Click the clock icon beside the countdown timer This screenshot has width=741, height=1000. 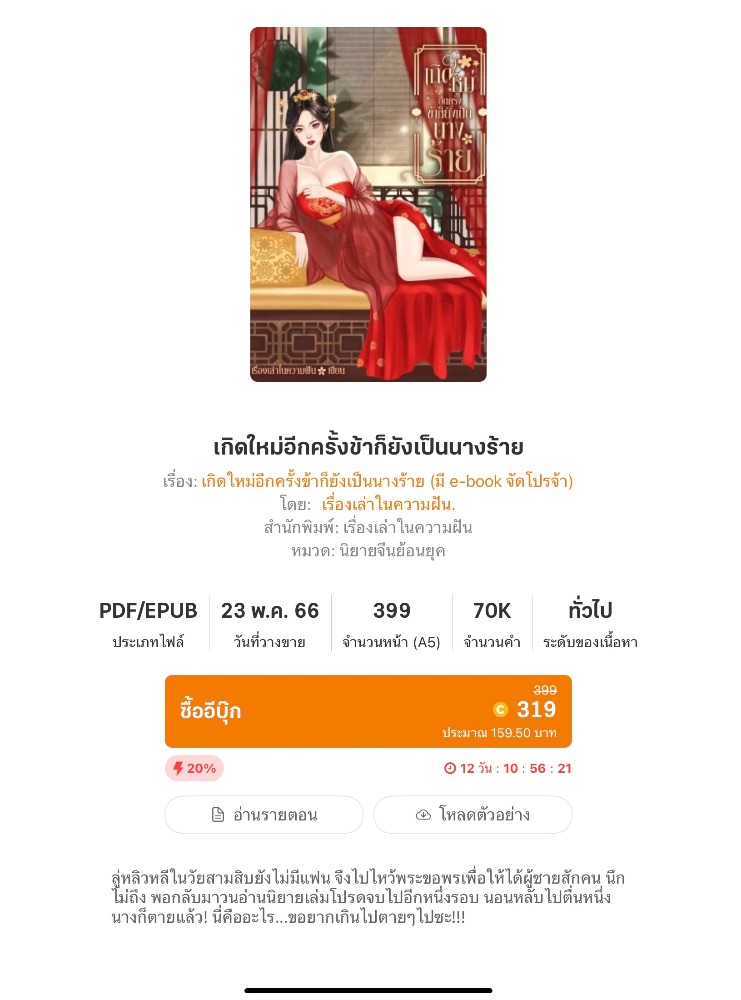450,768
